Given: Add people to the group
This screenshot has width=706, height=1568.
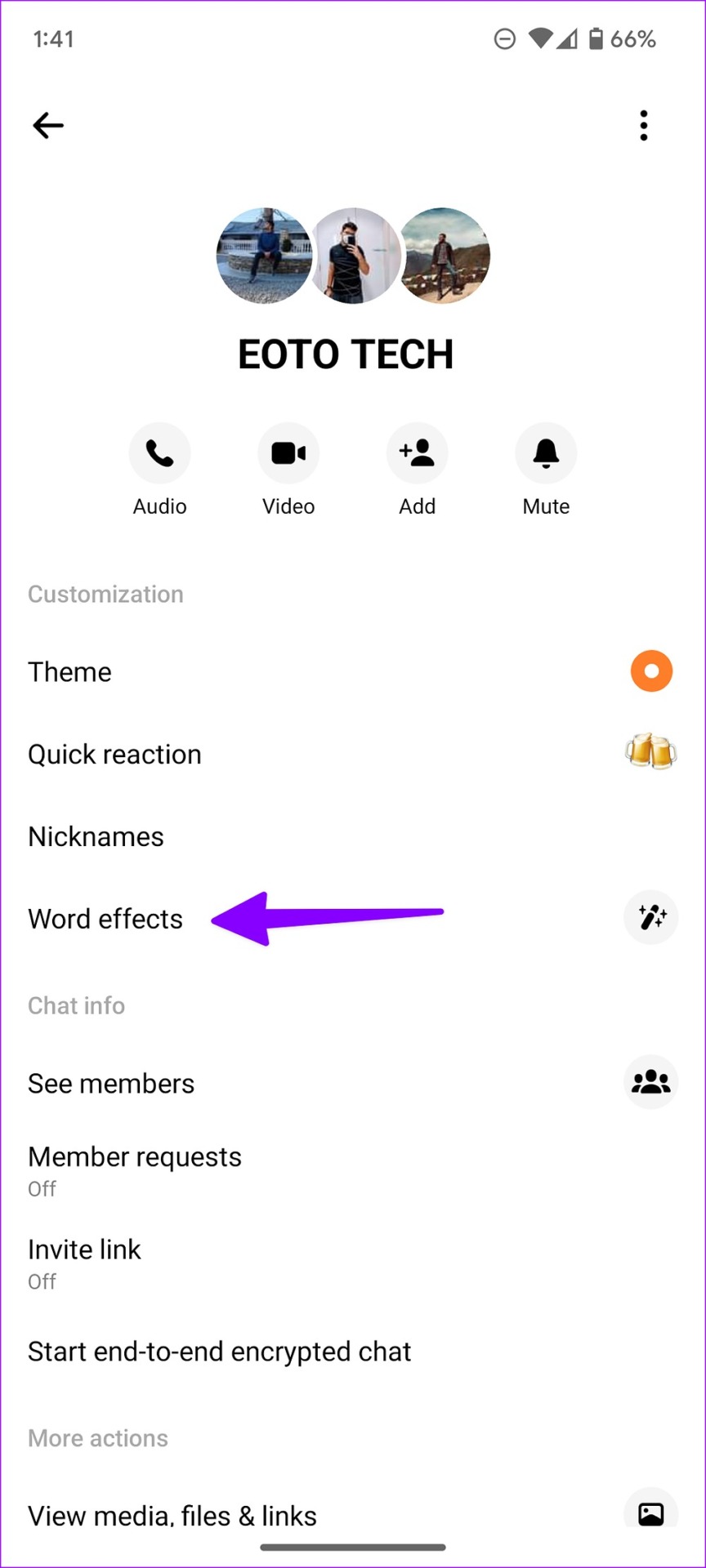Looking at the screenshot, I should click(417, 453).
